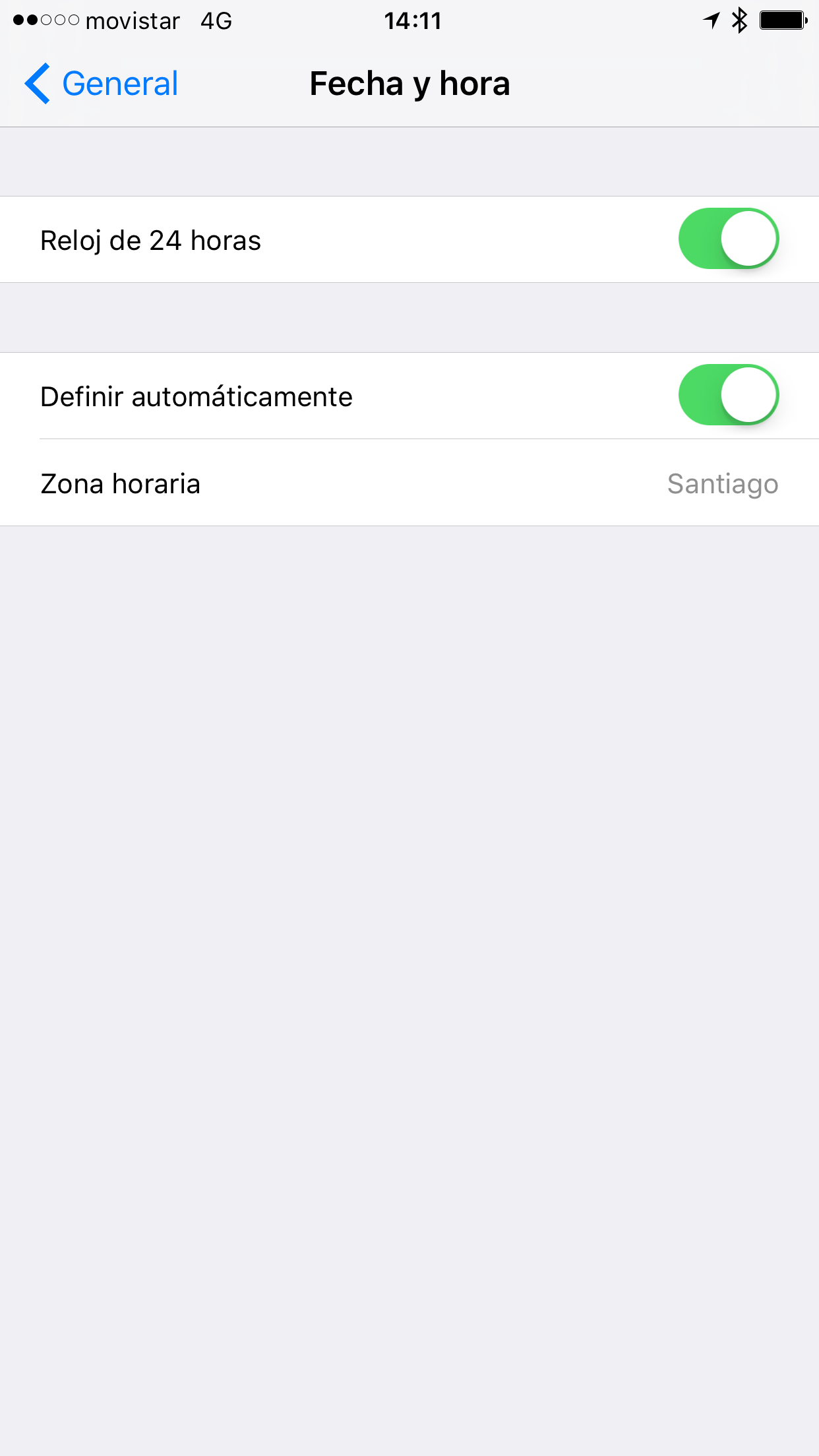Go back to General settings
Image resolution: width=819 pixels, height=1456 pixels.
click(102, 84)
